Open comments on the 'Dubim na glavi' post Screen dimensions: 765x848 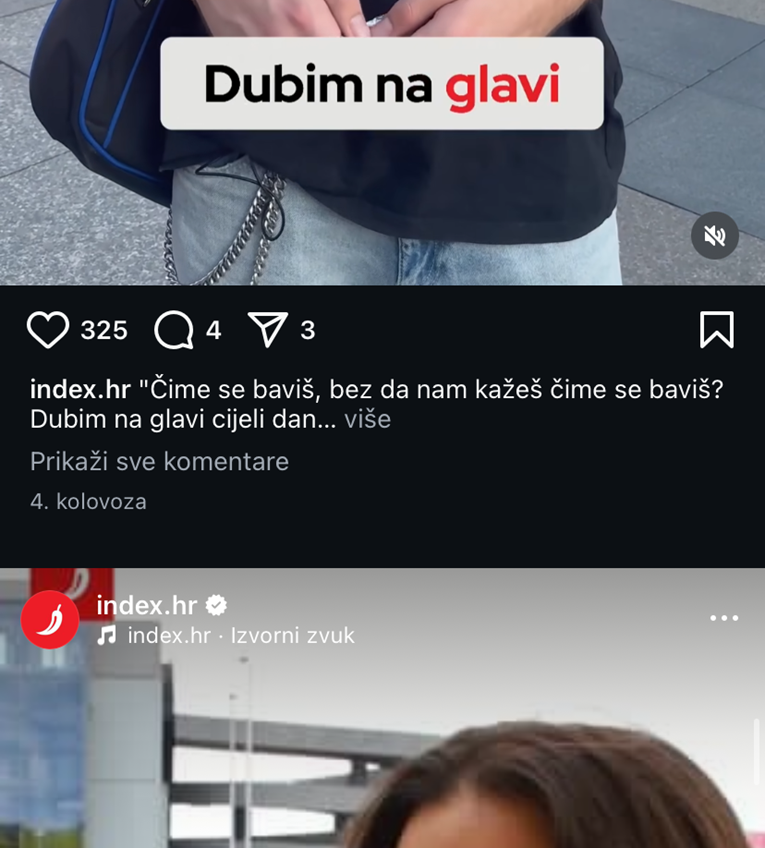(174, 330)
